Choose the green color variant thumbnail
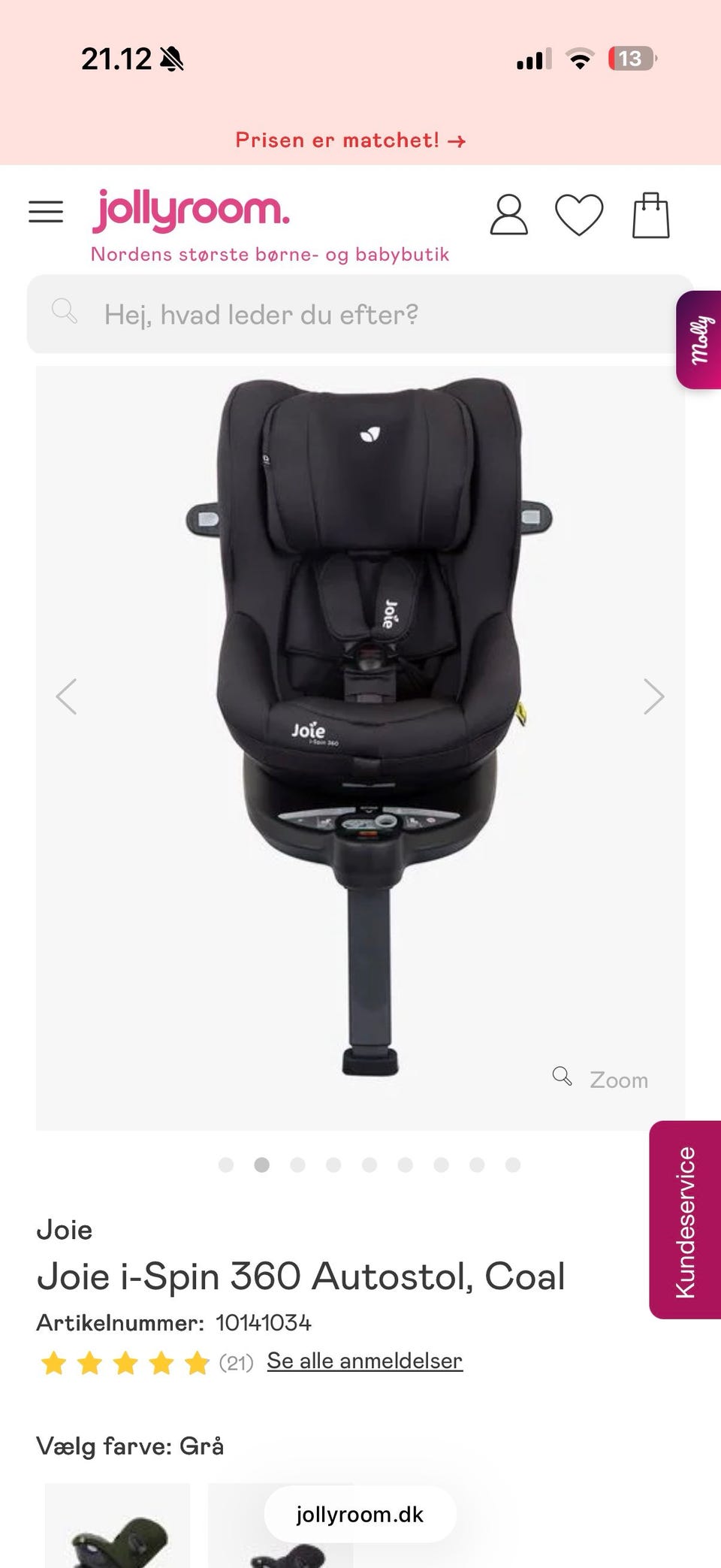Viewport: 721px width, 1568px height. tap(117, 1529)
